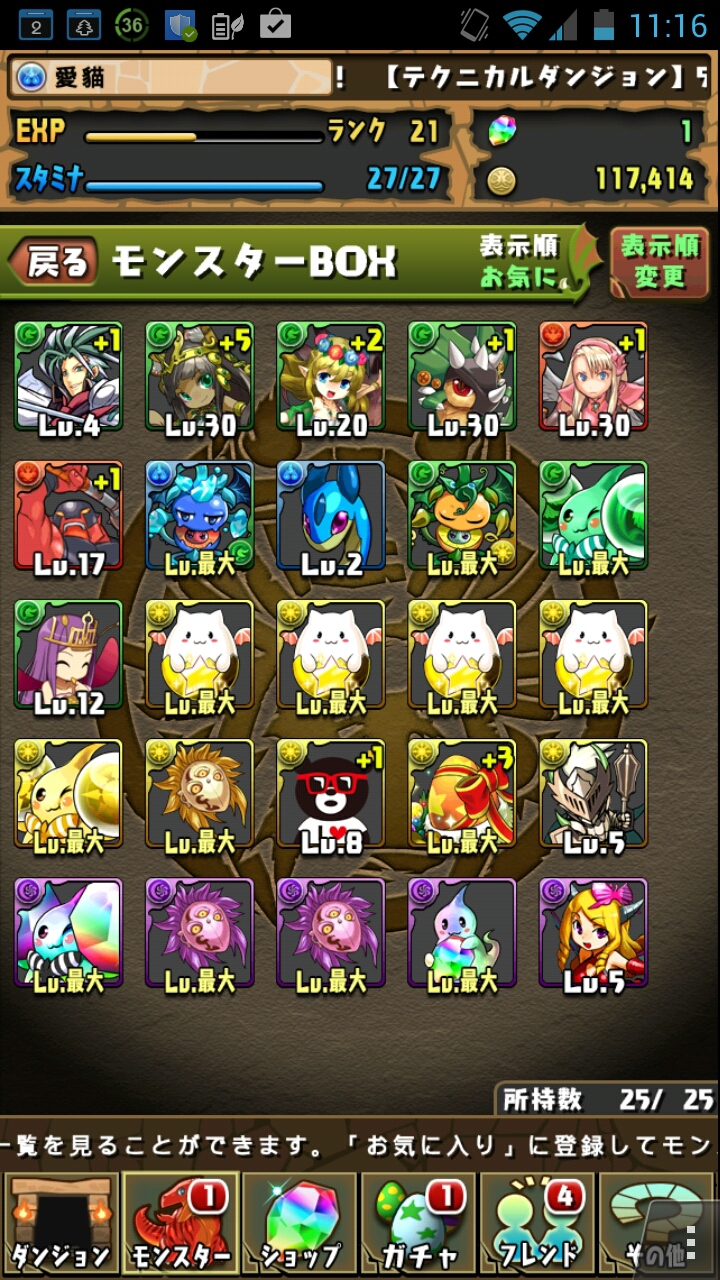Select the black bear with glasses Lv.8
Viewport: 720px width, 1280px height.
tap(331, 794)
